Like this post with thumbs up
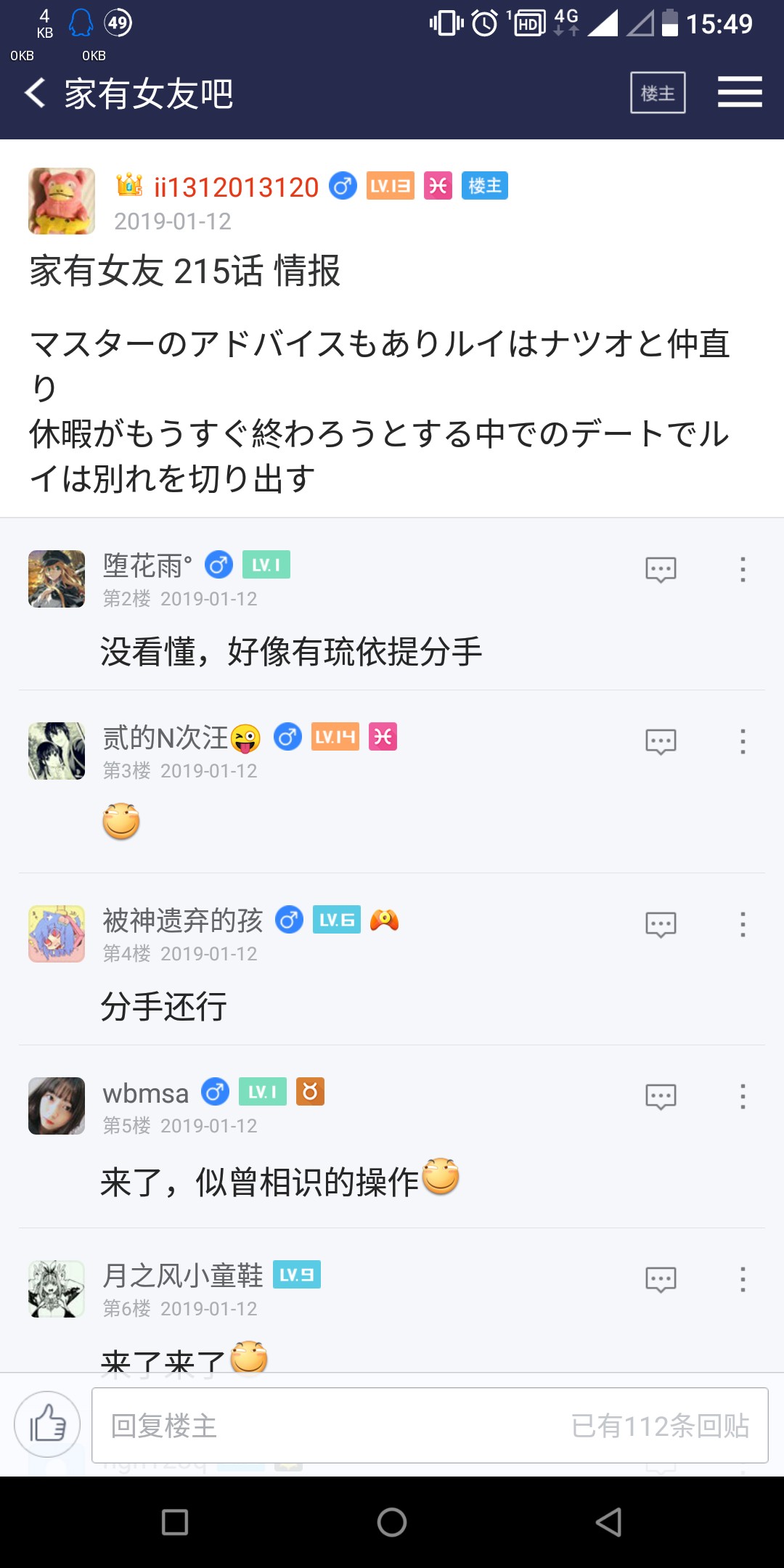The height and width of the screenshot is (1568, 784). (47, 1424)
